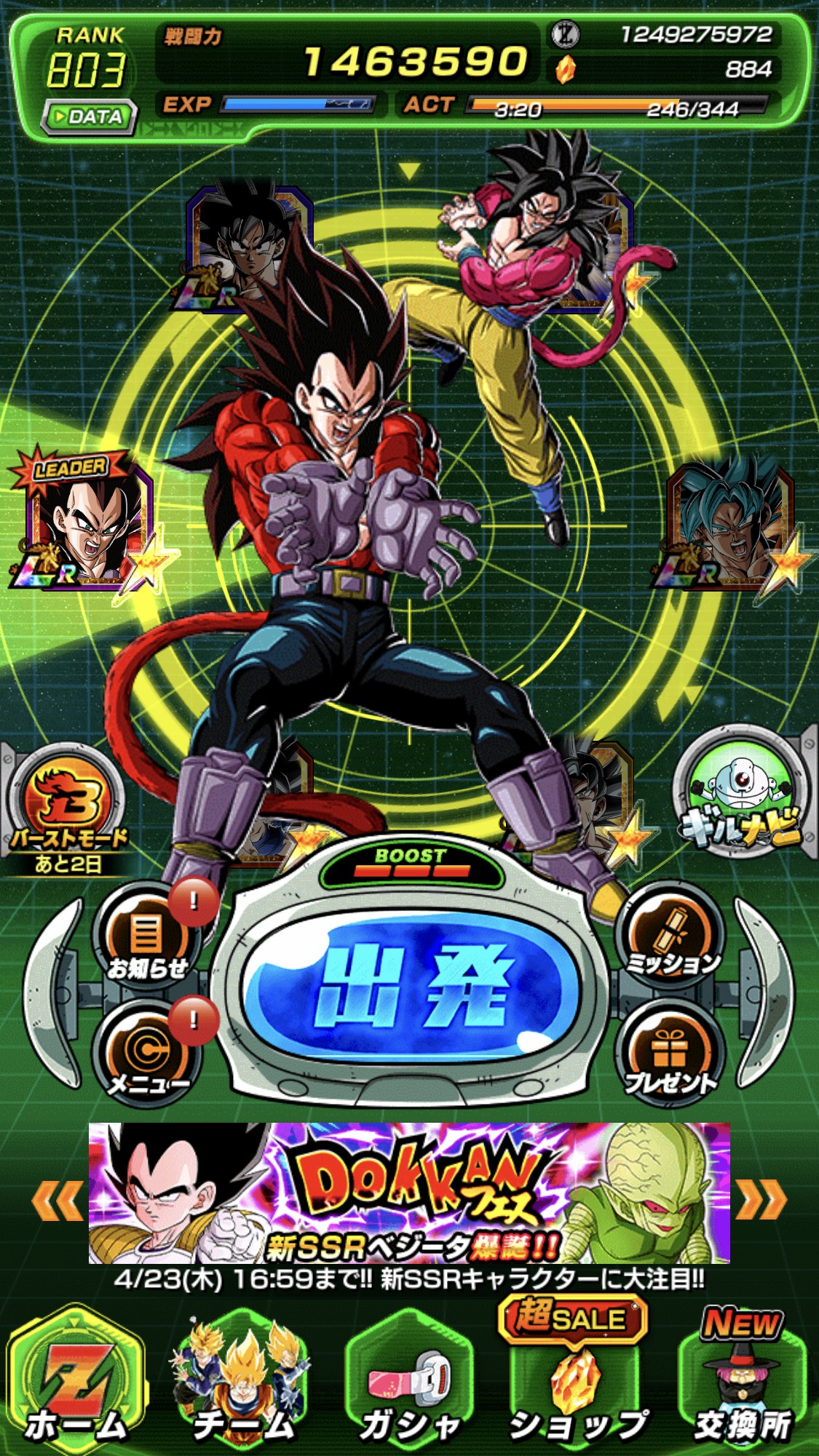The height and width of the screenshot is (1456, 819).
Task: Tap the DATA button under rank
Action: click(x=89, y=117)
